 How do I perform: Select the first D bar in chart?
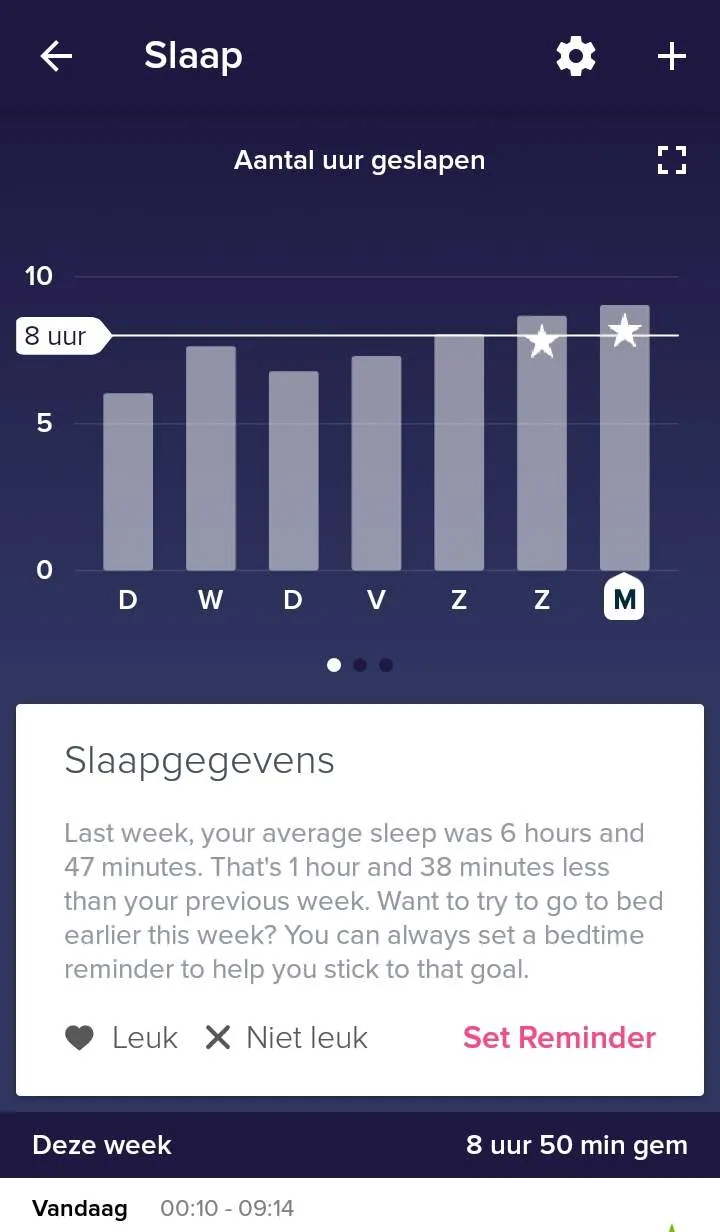[128, 482]
